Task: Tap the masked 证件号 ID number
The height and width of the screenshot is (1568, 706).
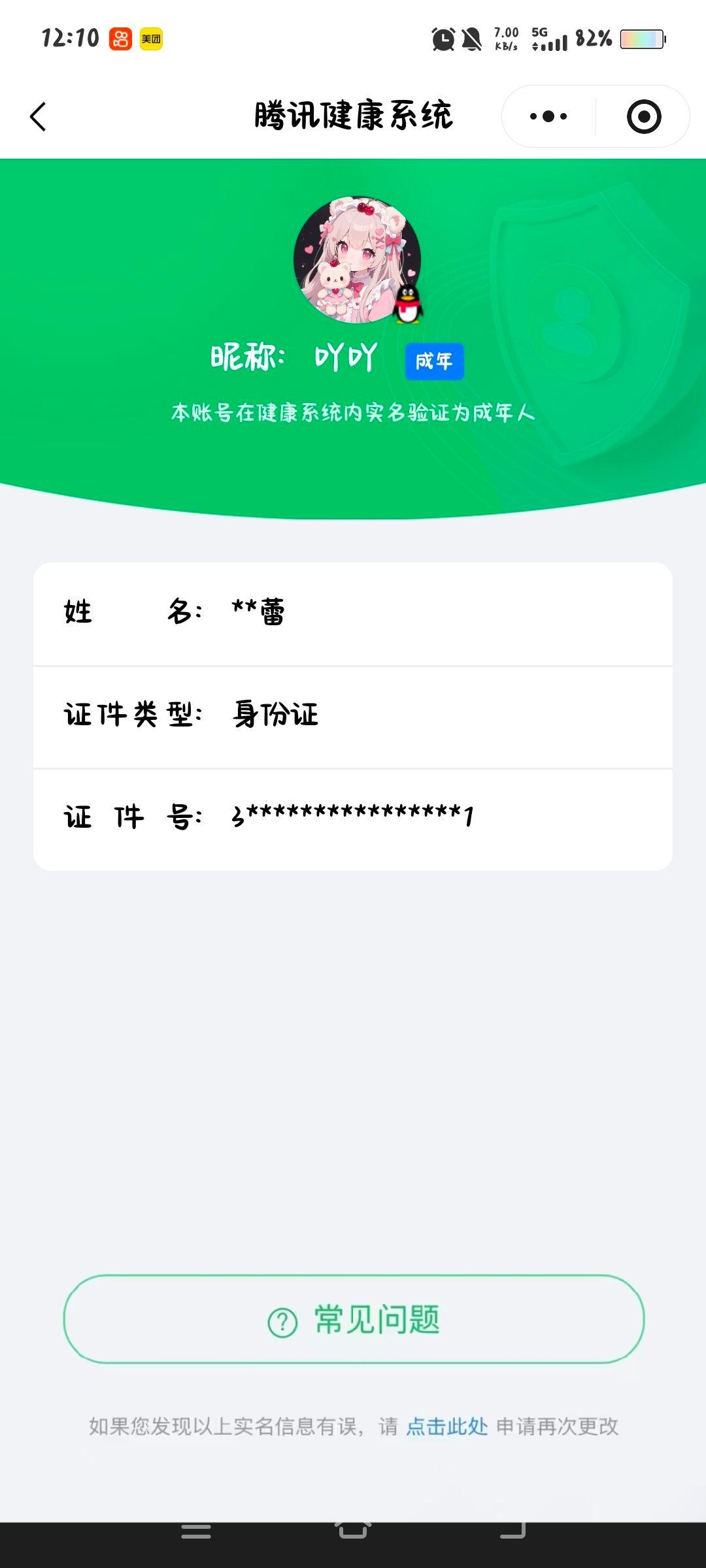Action: [353, 815]
